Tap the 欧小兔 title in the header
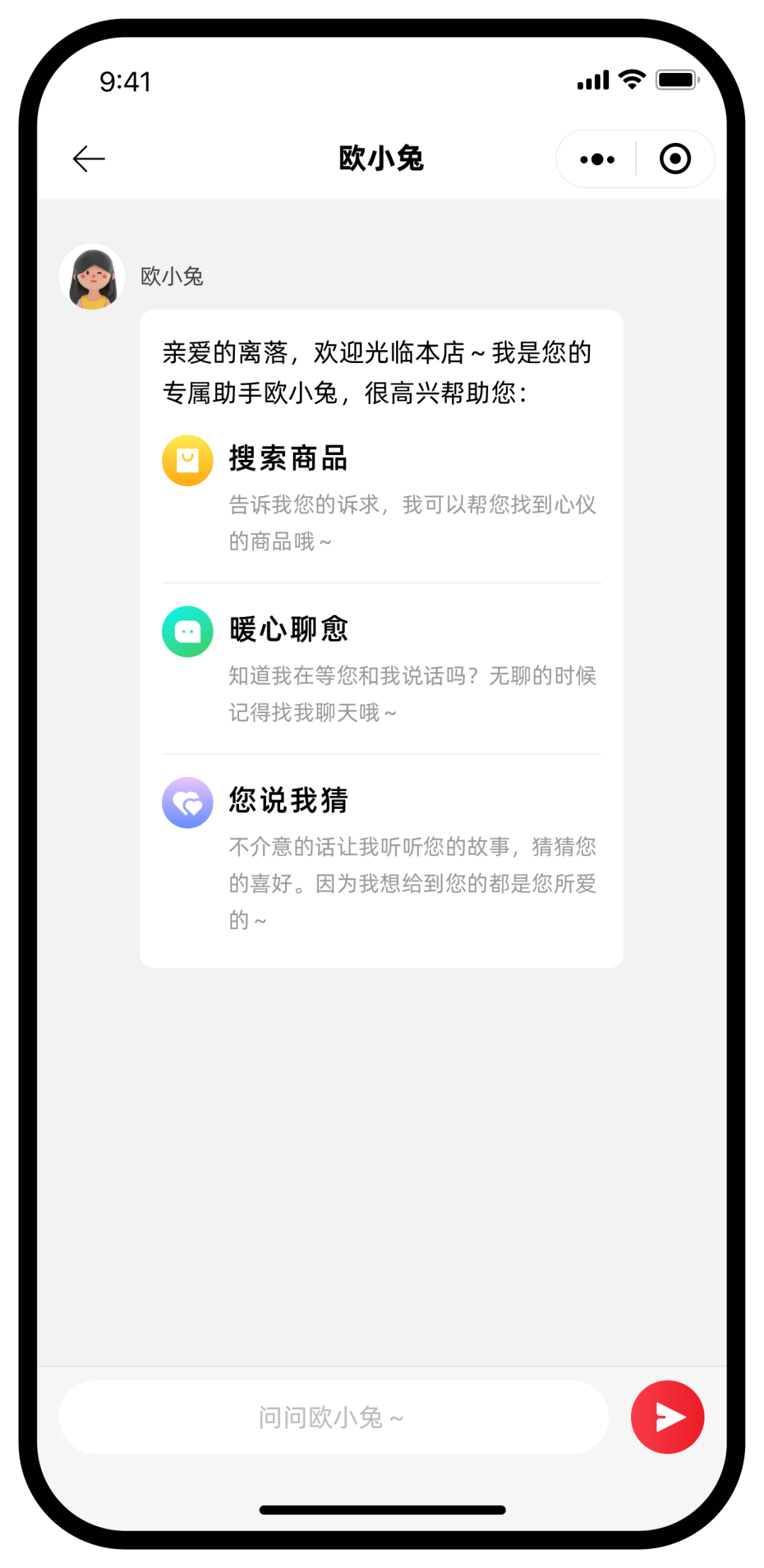 pyautogui.click(x=381, y=158)
